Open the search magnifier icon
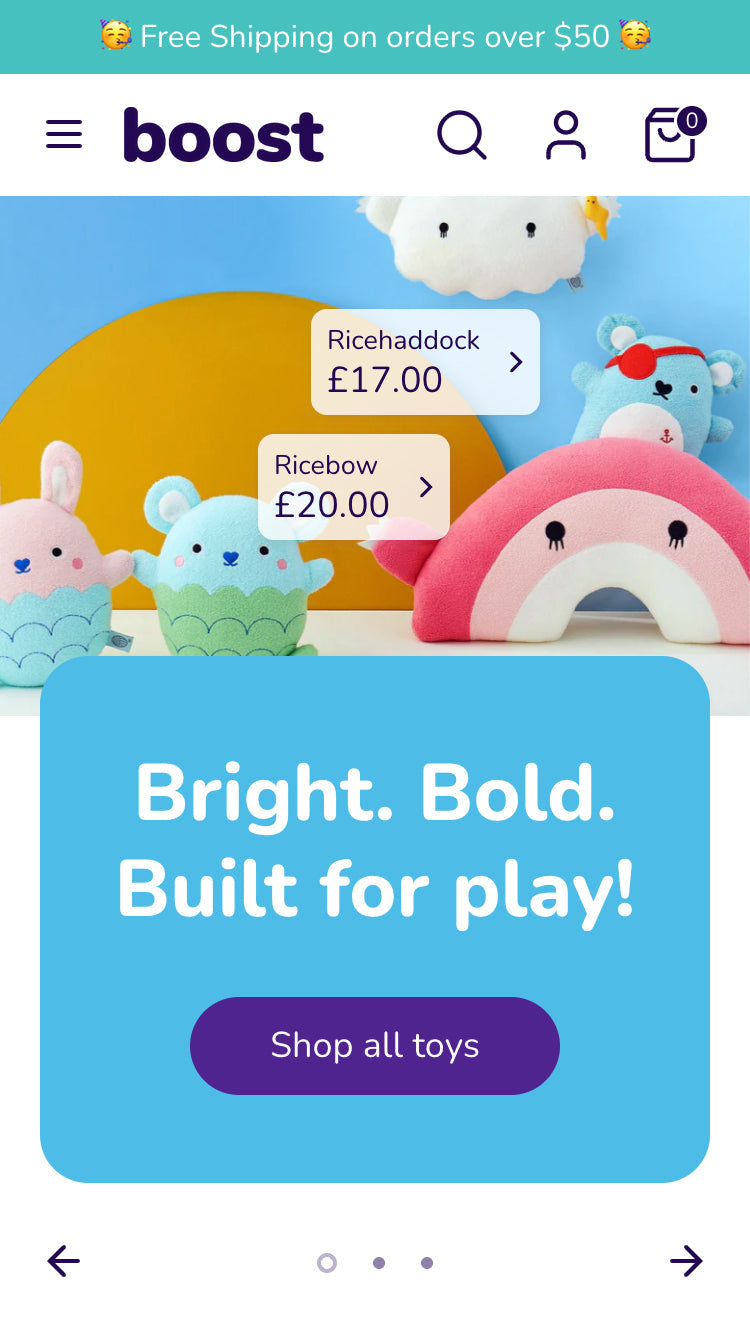 [462, 135]
